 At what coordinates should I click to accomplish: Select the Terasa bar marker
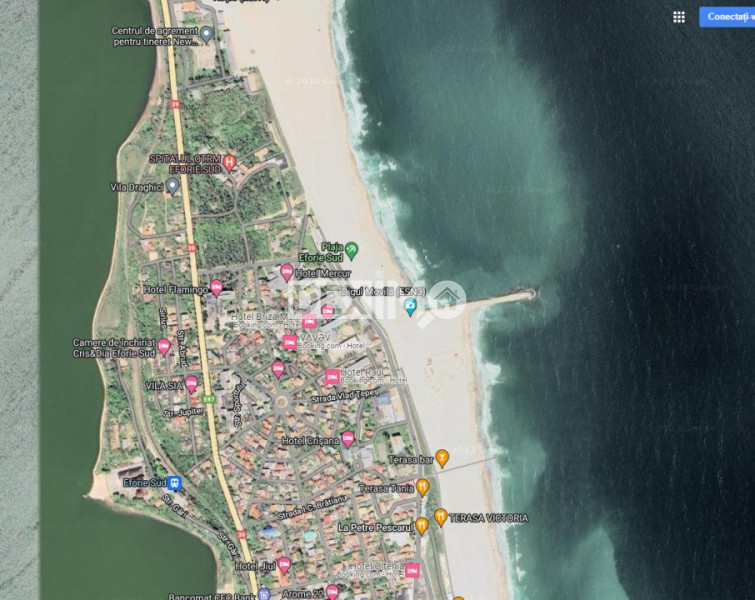(x=442, y=459)
